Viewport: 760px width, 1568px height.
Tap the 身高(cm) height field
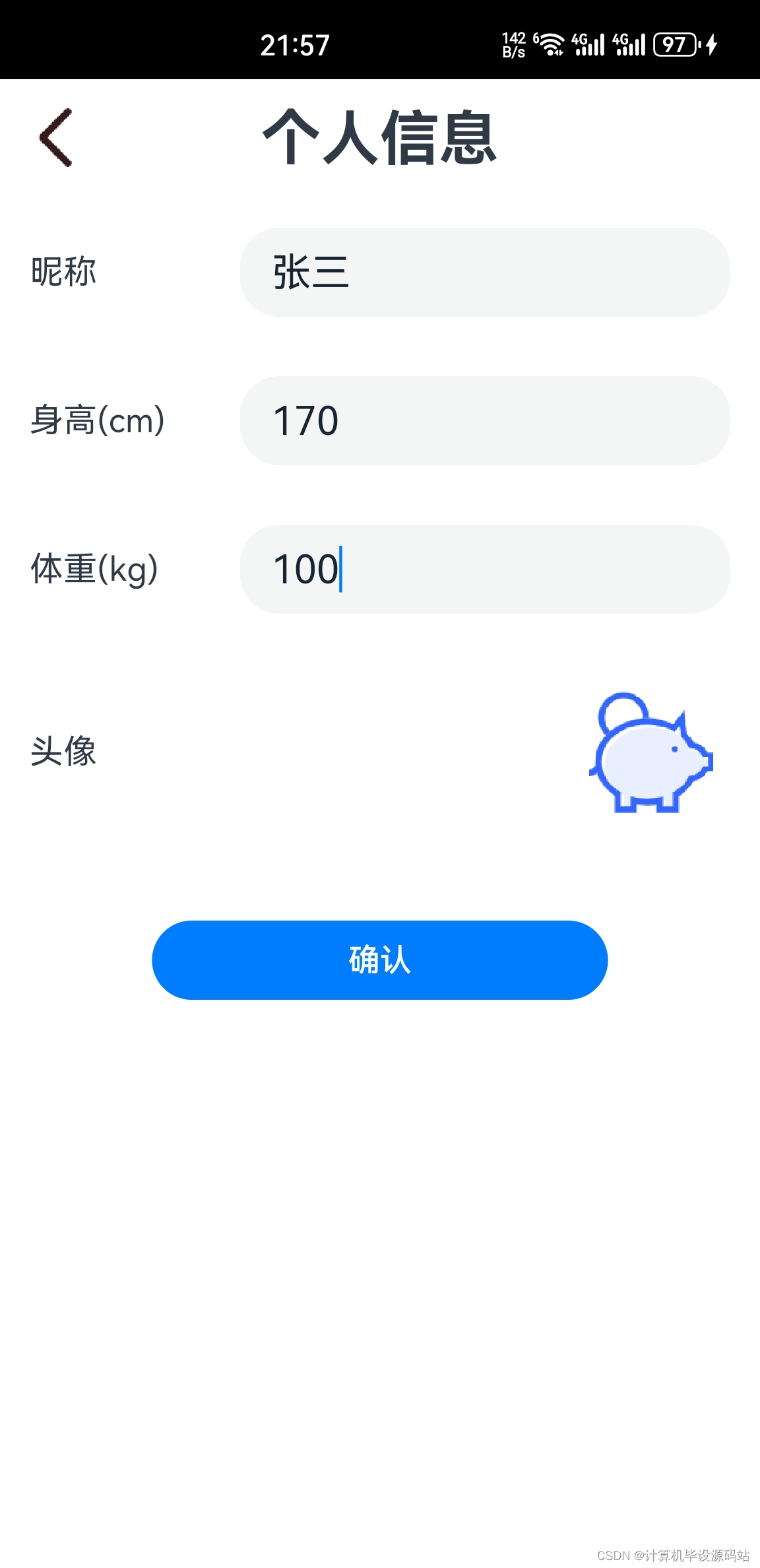point(485,420)
